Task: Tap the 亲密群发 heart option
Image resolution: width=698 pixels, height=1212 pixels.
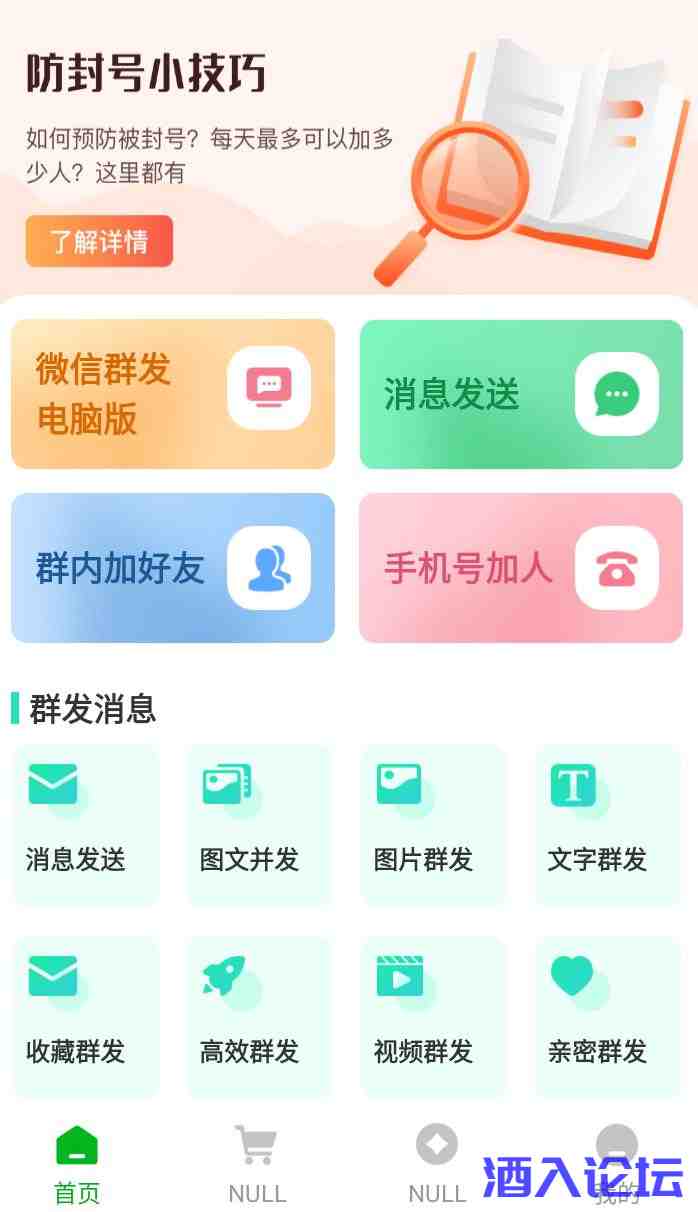Action: click(x=606, y=1017)
